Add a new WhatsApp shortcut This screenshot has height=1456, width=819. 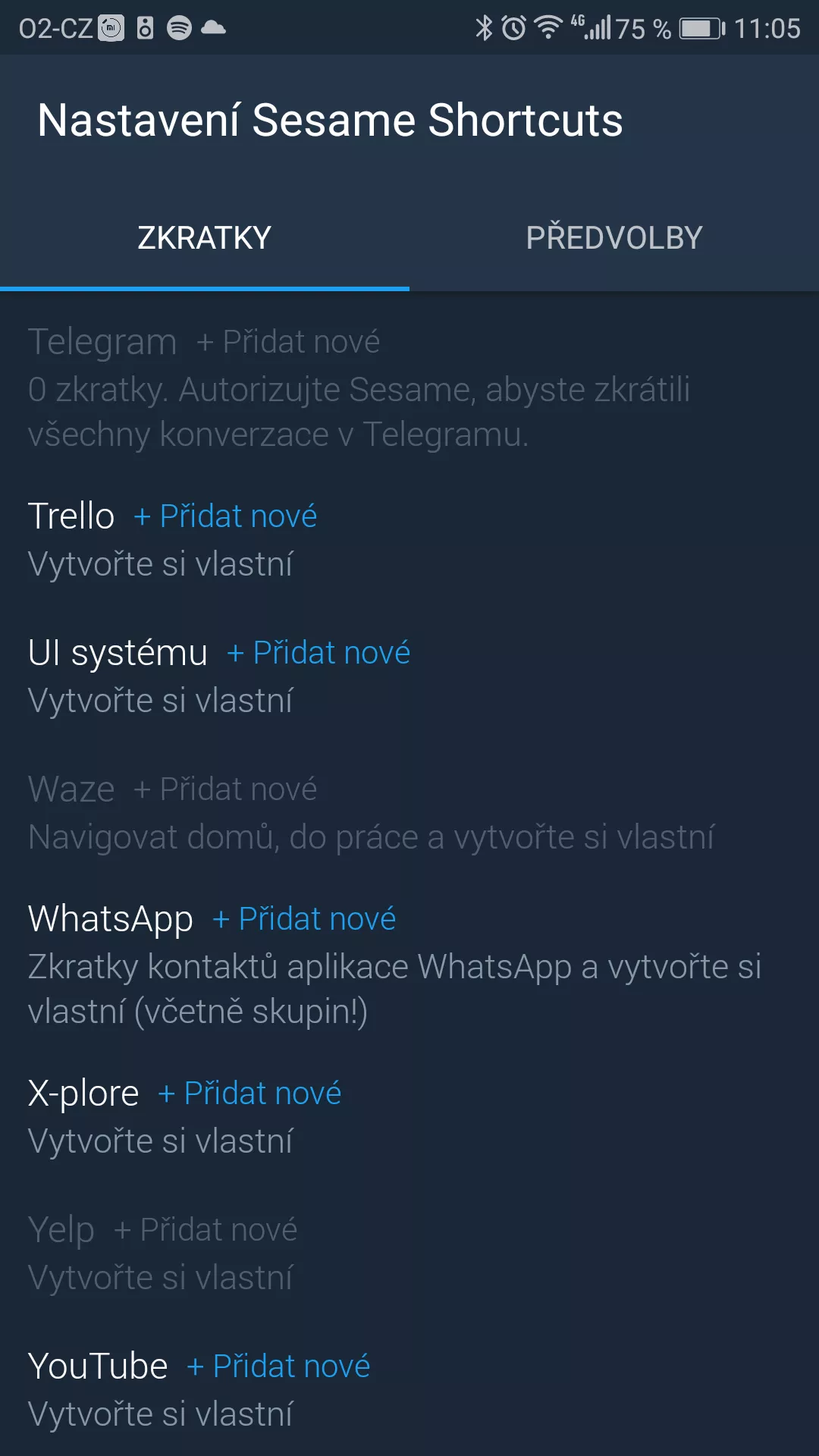coord(304,919)
